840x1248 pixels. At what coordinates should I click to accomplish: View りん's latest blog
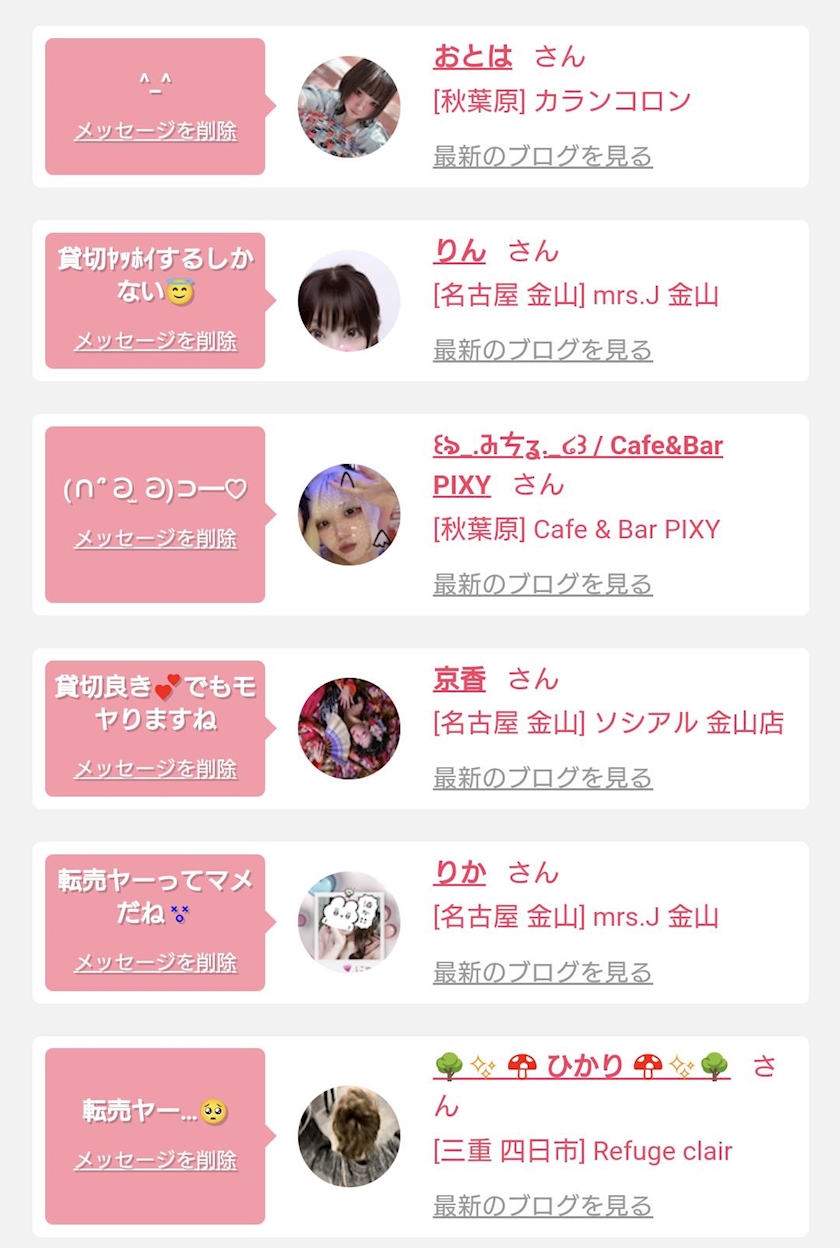click(x=542, y=350)
